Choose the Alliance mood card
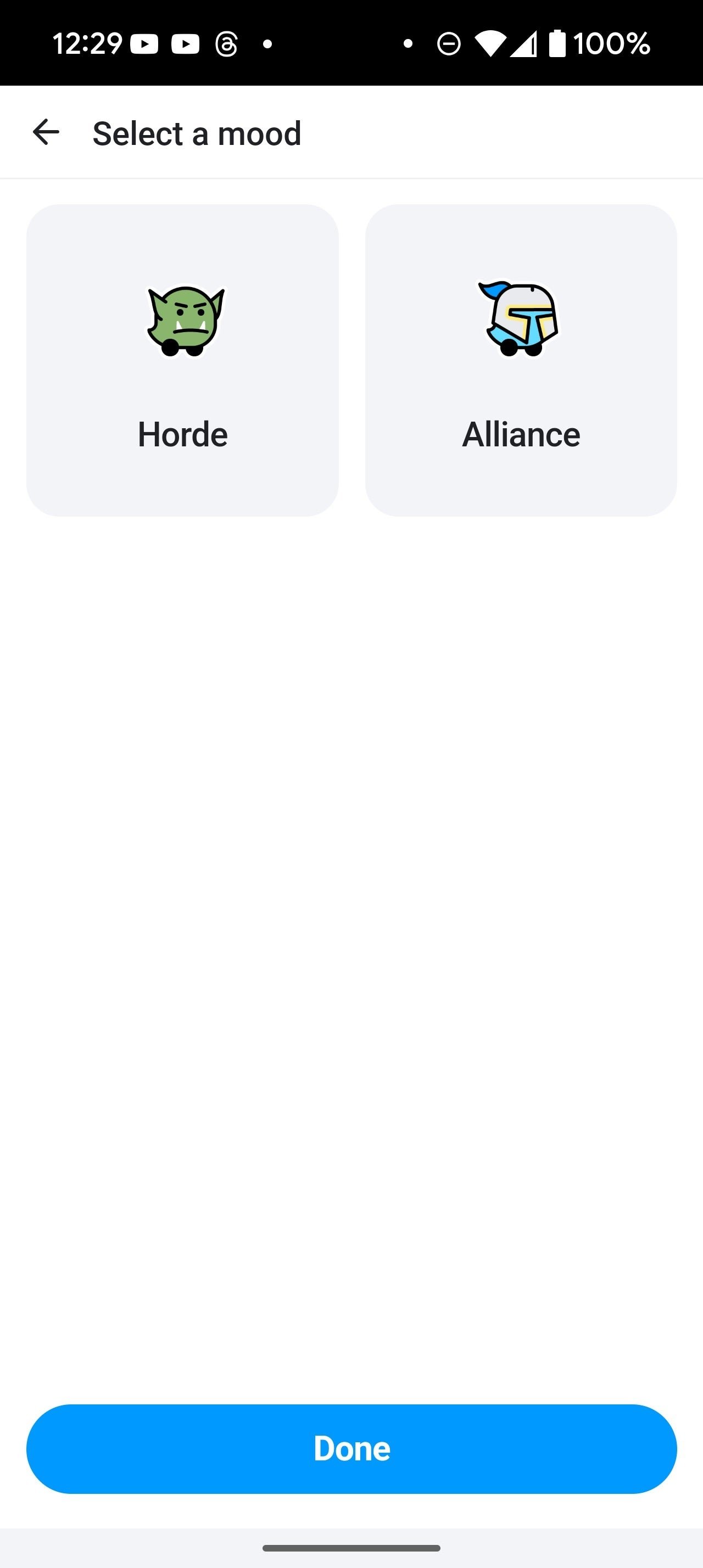The height and width of the screenshot is (1568, 703). click(521, 360)
